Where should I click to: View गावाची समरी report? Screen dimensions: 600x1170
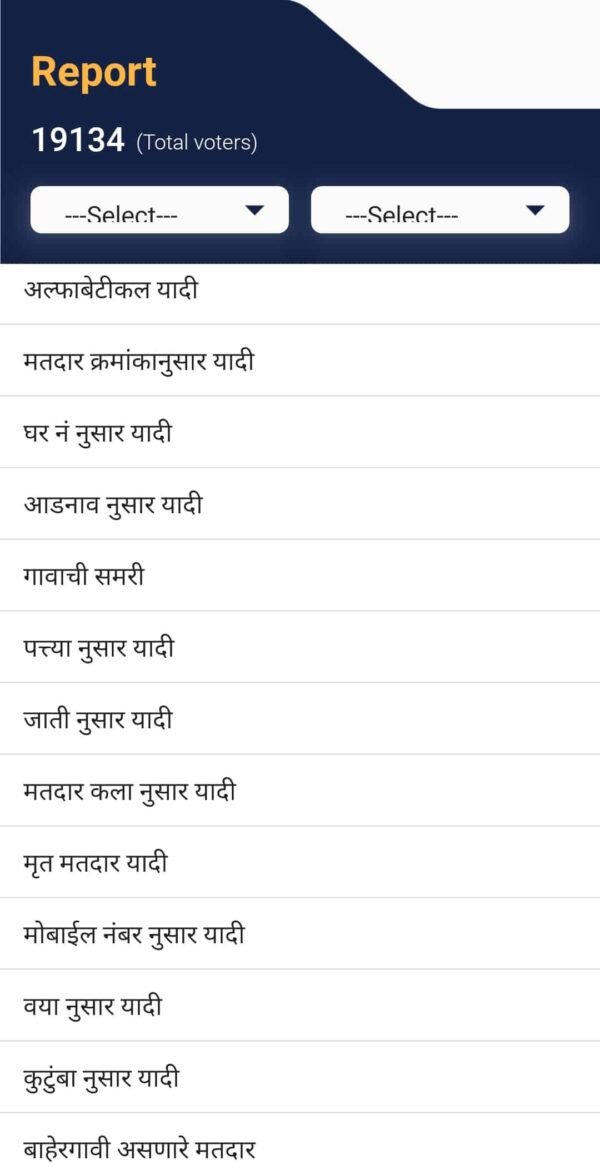coord(84,577)
